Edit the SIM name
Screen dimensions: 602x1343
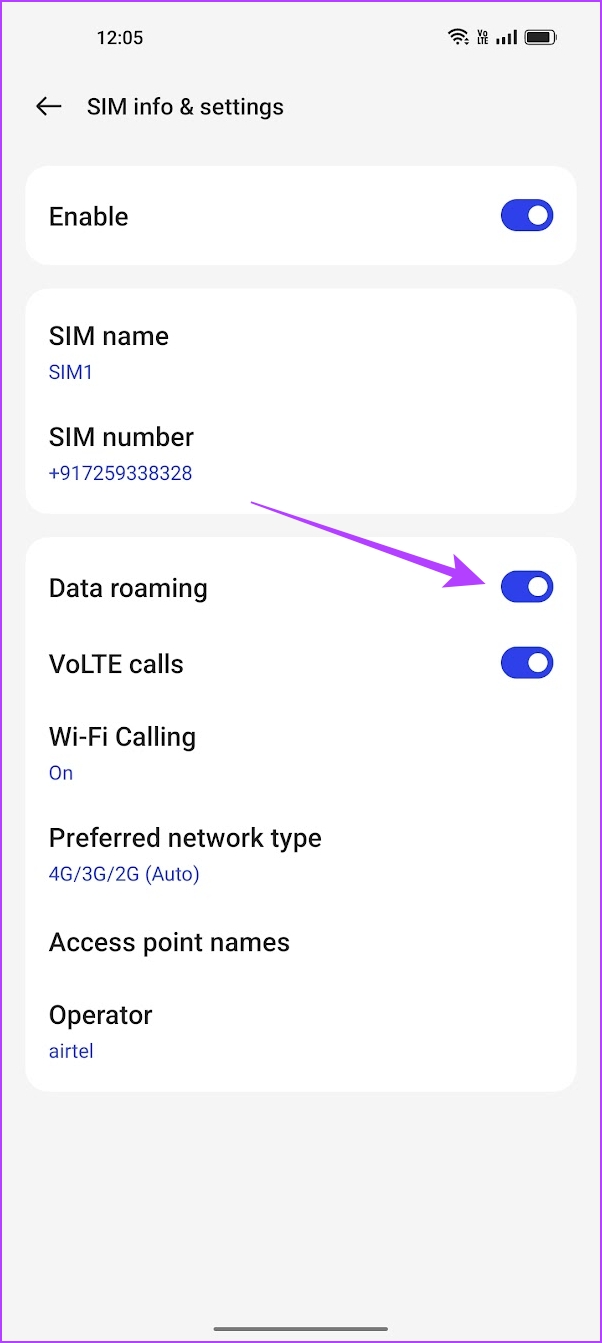(300, 352)
